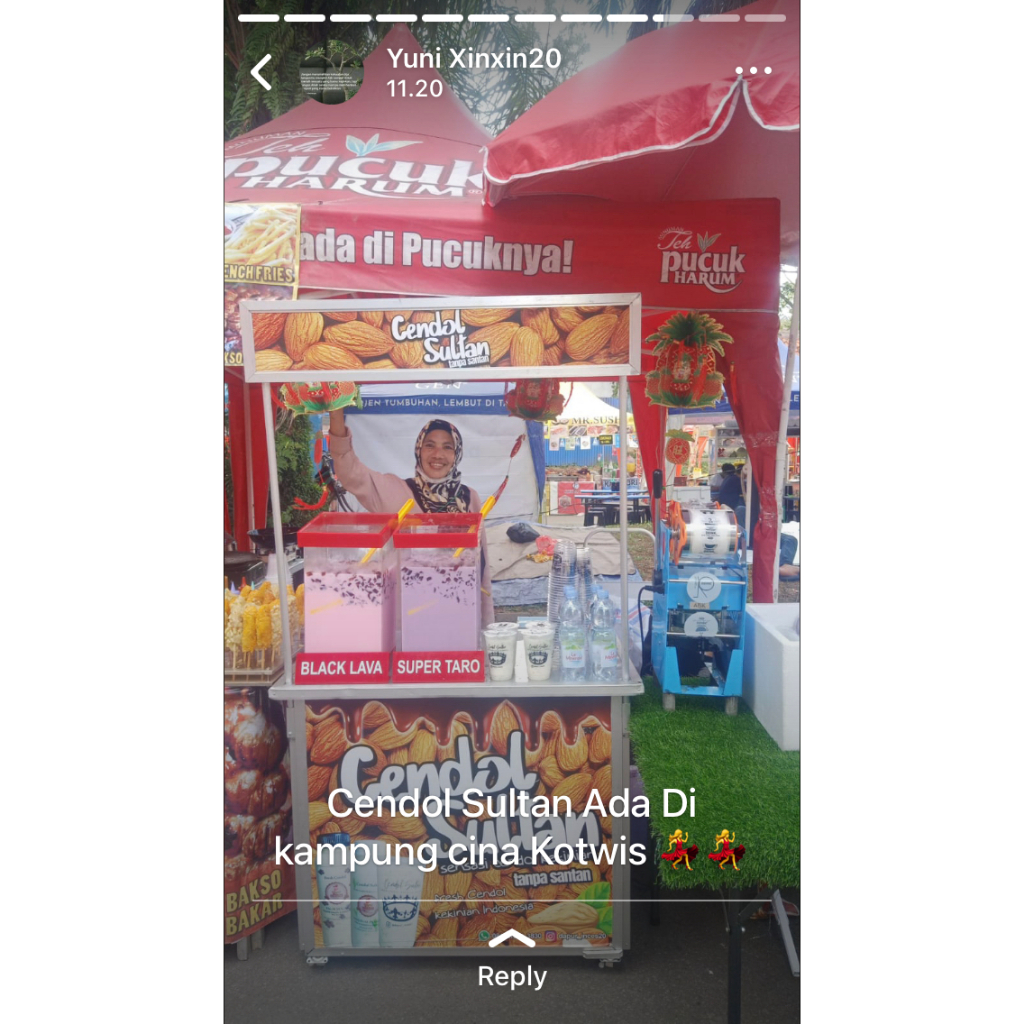Open the three-dot overflow menu
Viewport: 1024px width, 1024px height.
pyautogui.click(x=753, y=71)
